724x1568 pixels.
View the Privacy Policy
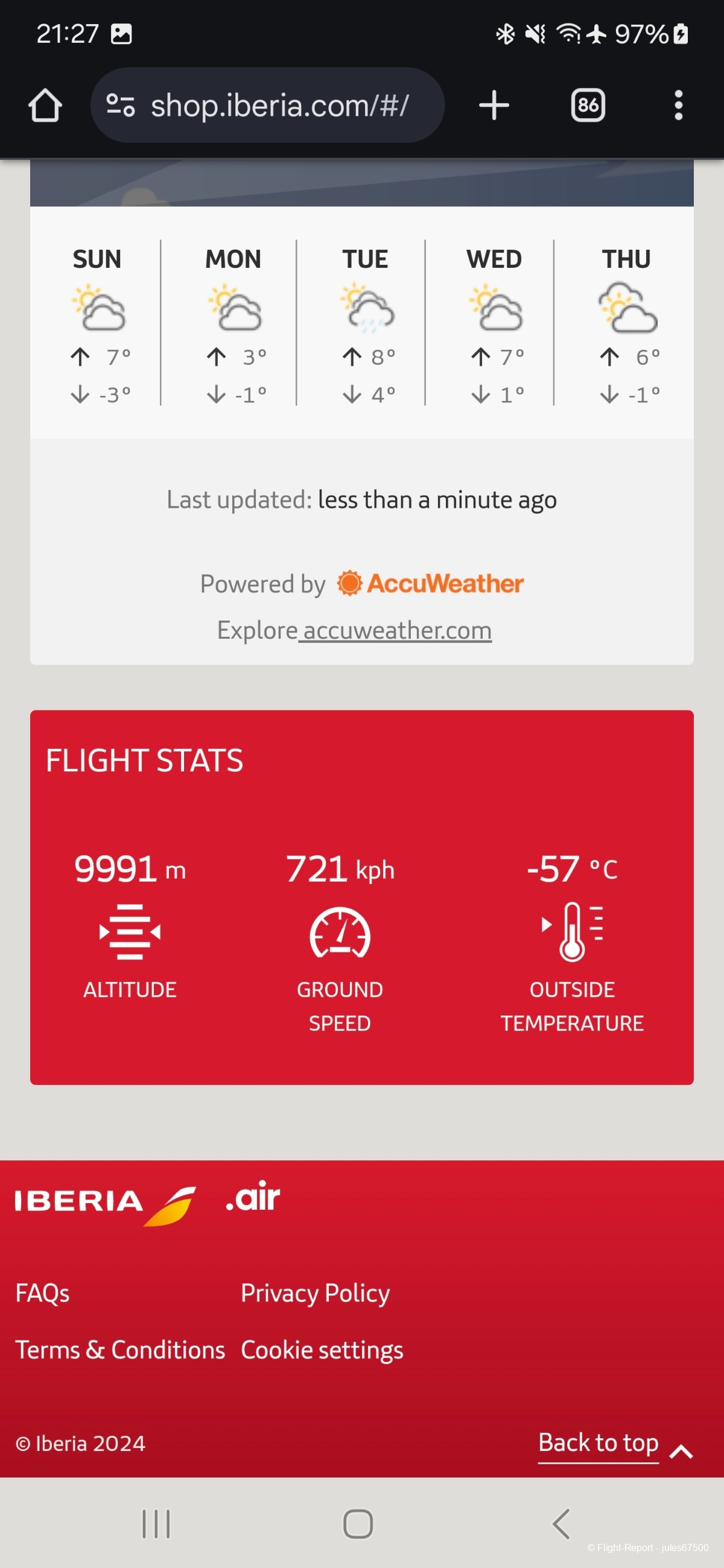pyautogui.click(x=315, y=1293)
